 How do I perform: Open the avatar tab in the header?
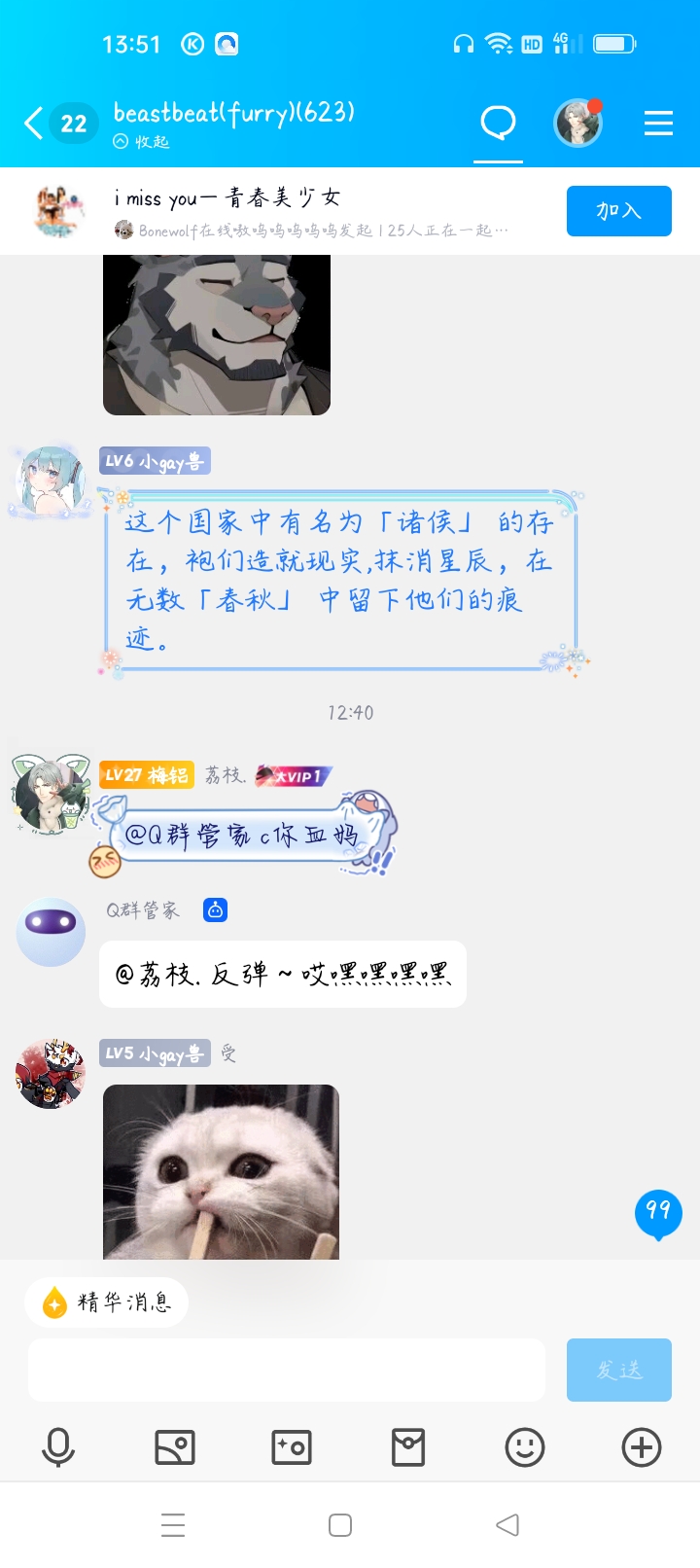pyautogui.click(x=577, y=124)
